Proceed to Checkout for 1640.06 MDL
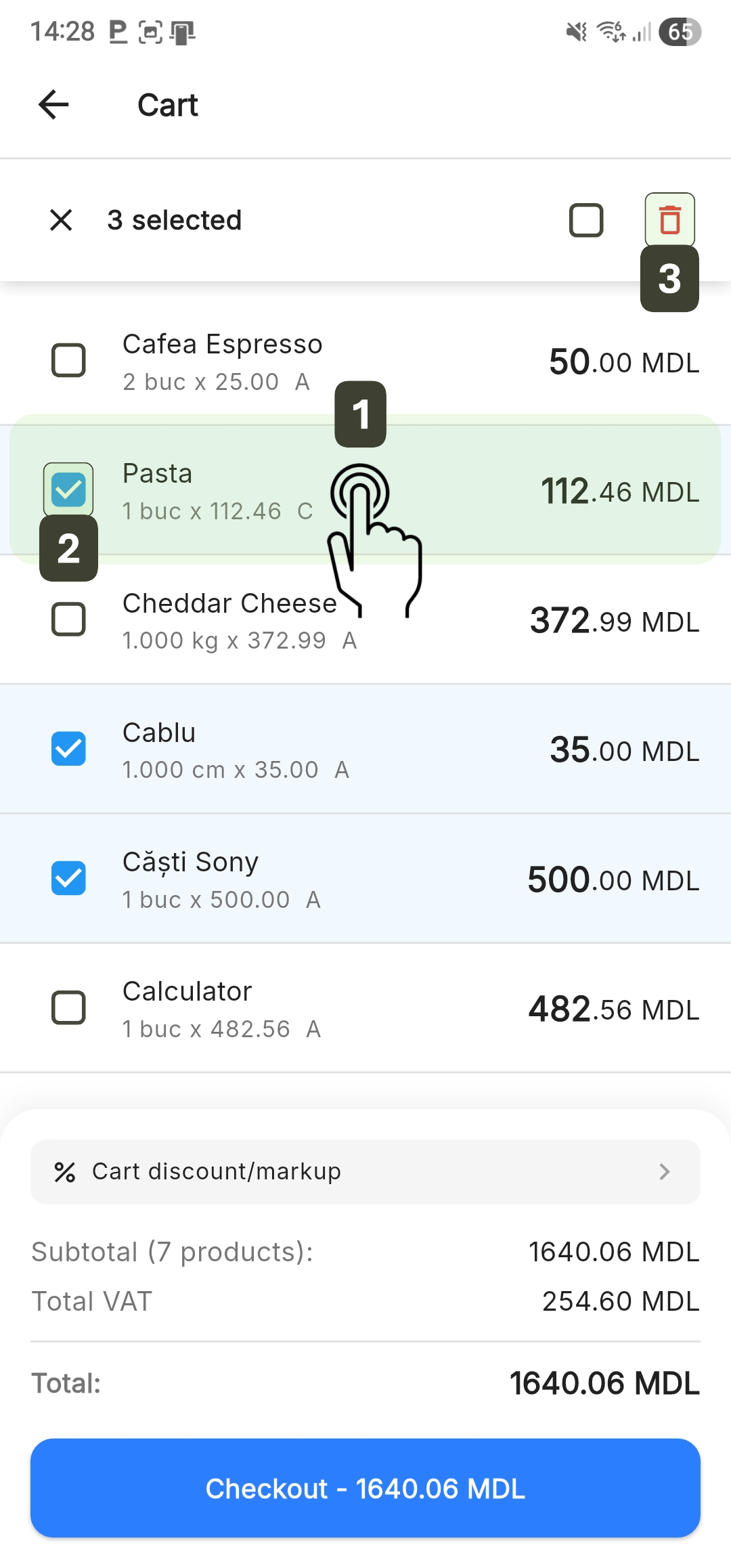The image size is (731, 1568). (x=365, y=1488)
